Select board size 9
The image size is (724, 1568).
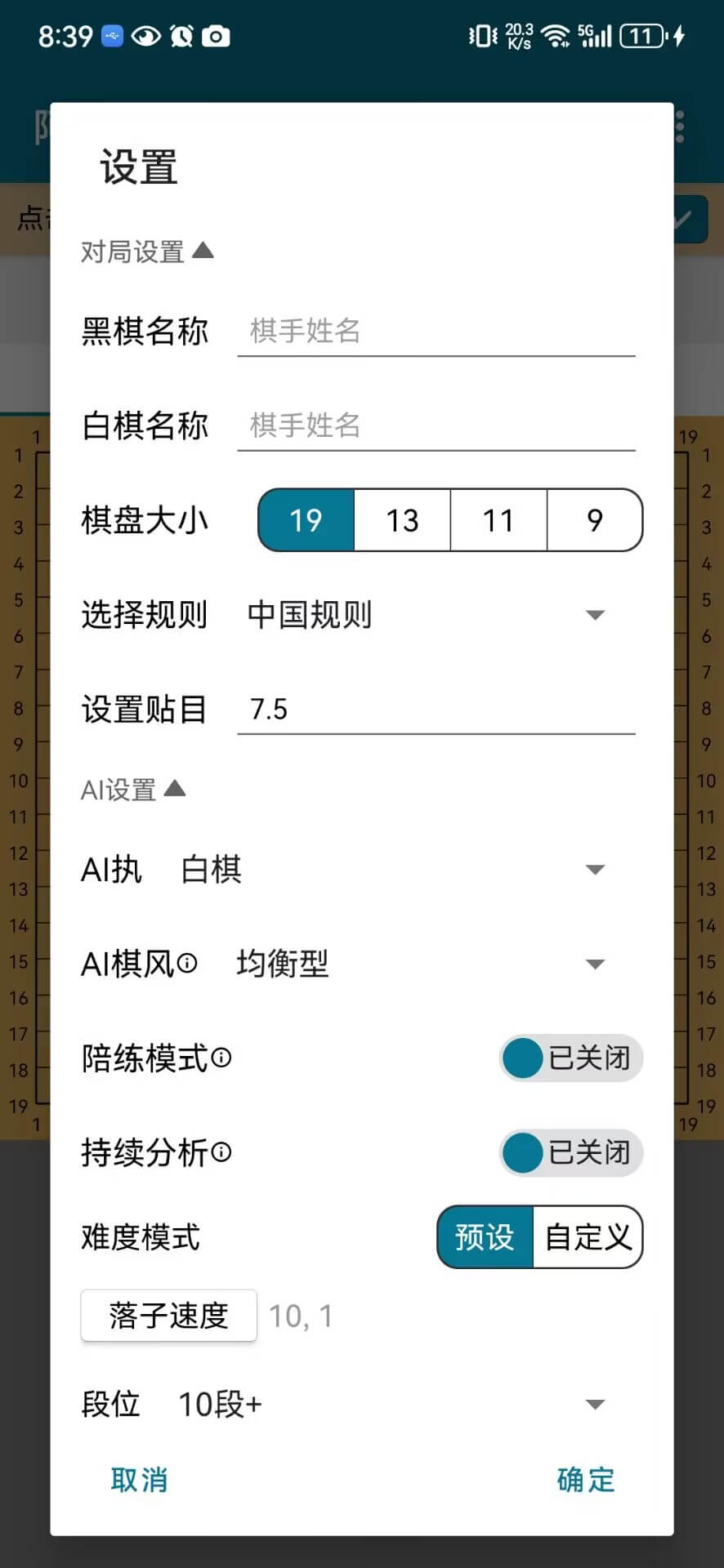tap(594, 520)
